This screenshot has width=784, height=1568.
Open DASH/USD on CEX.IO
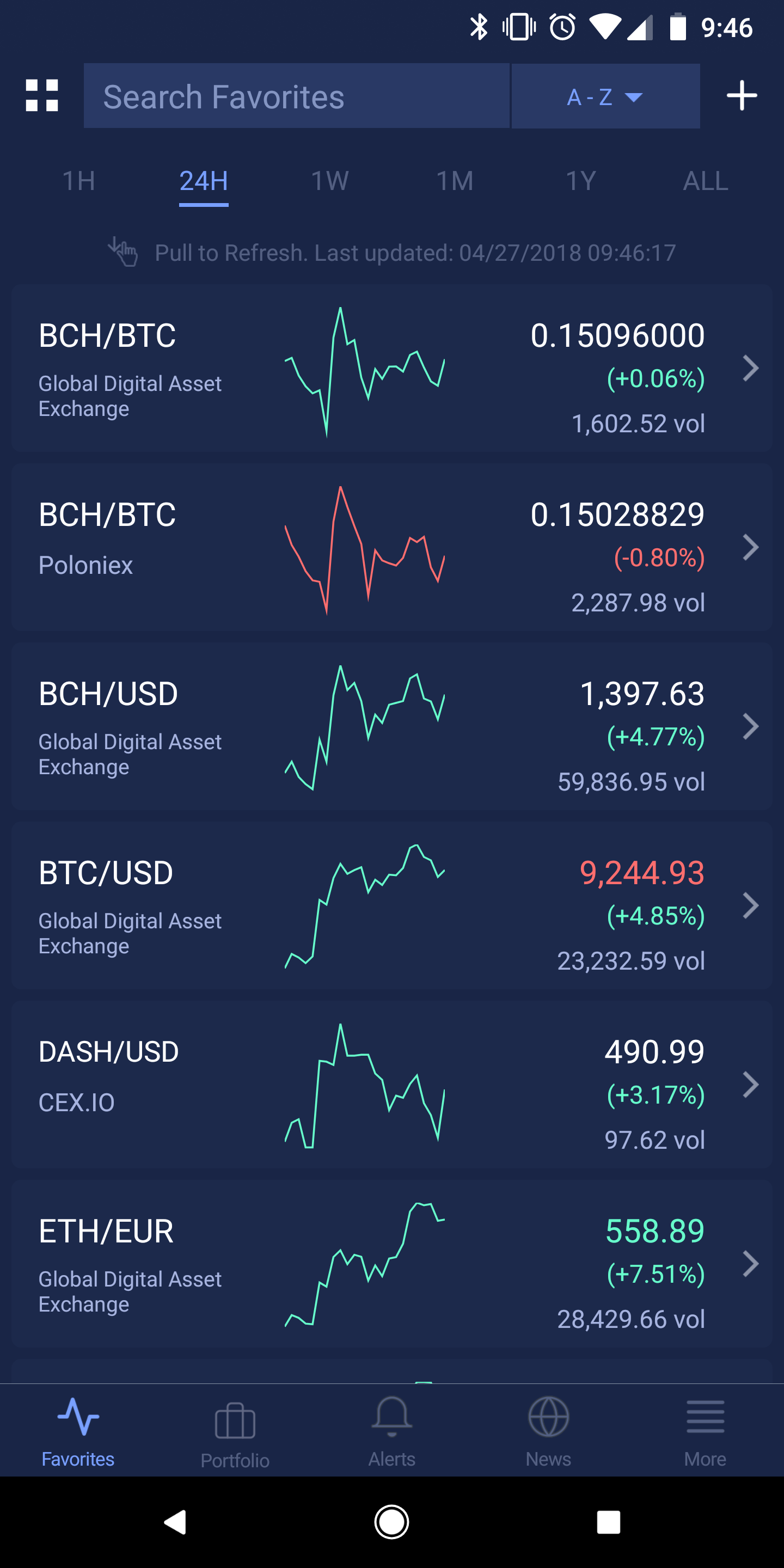point(392,1085)
